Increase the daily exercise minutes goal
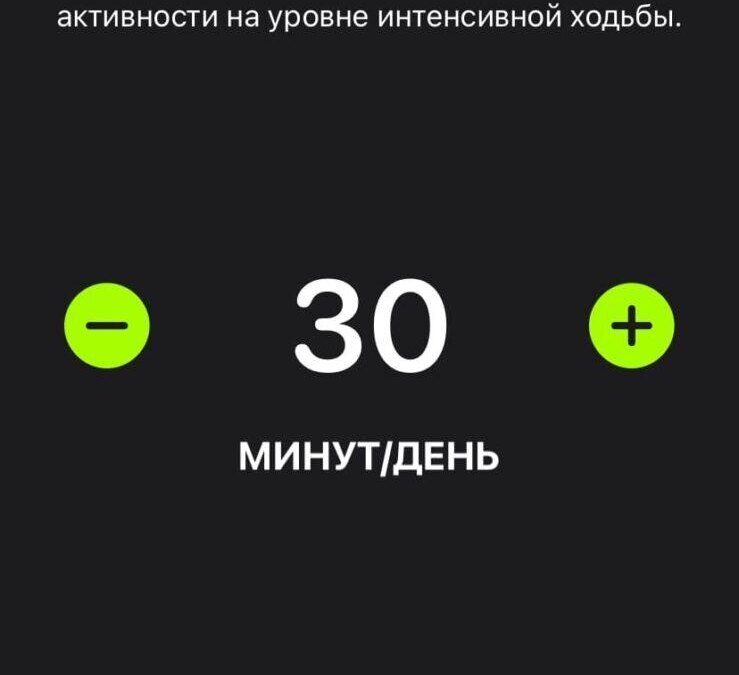Screen dimensions: 739x675 [x=632, y=325]
